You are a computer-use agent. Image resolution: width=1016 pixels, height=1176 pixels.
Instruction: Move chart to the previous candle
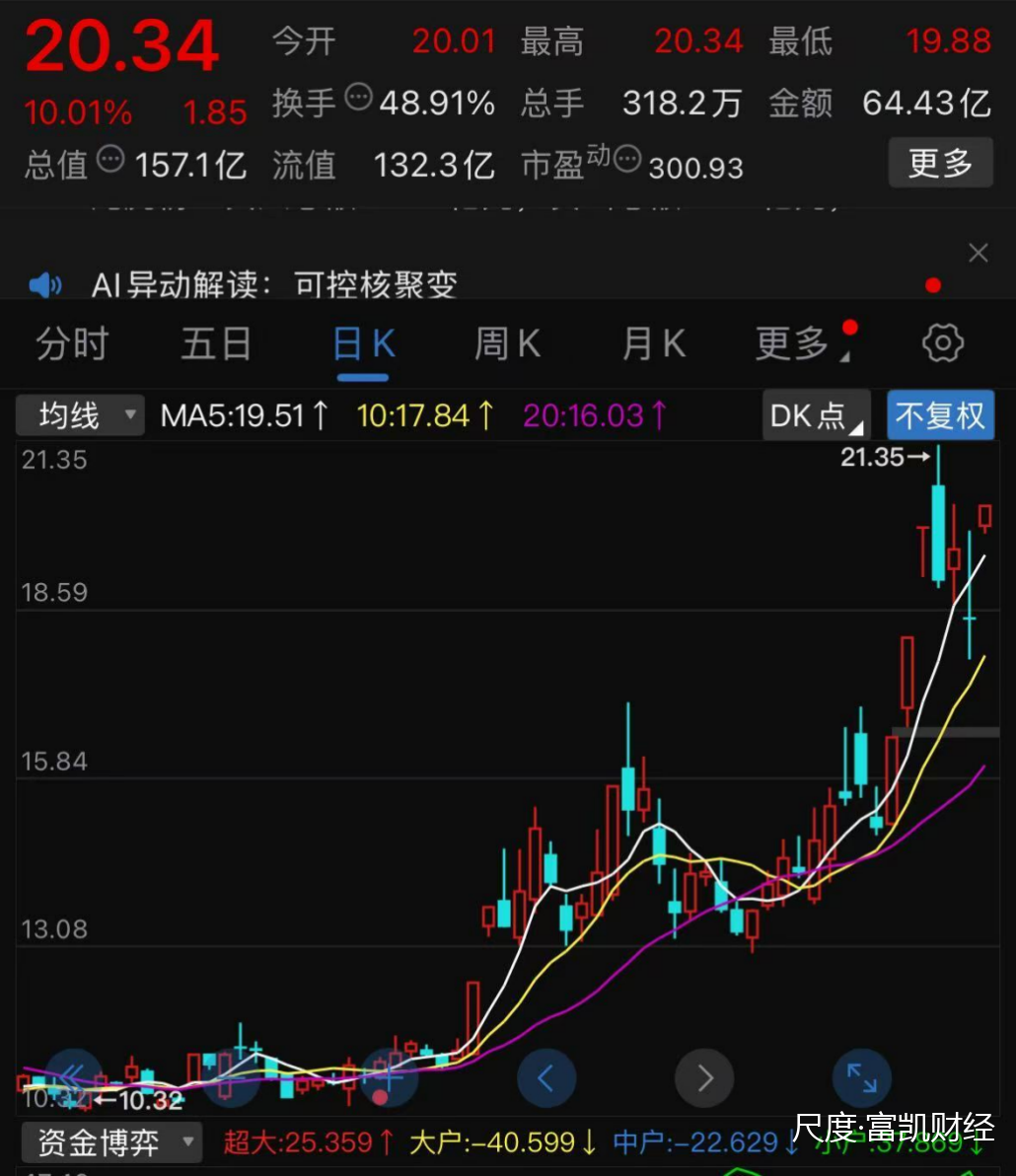[x=546, y=1077]
